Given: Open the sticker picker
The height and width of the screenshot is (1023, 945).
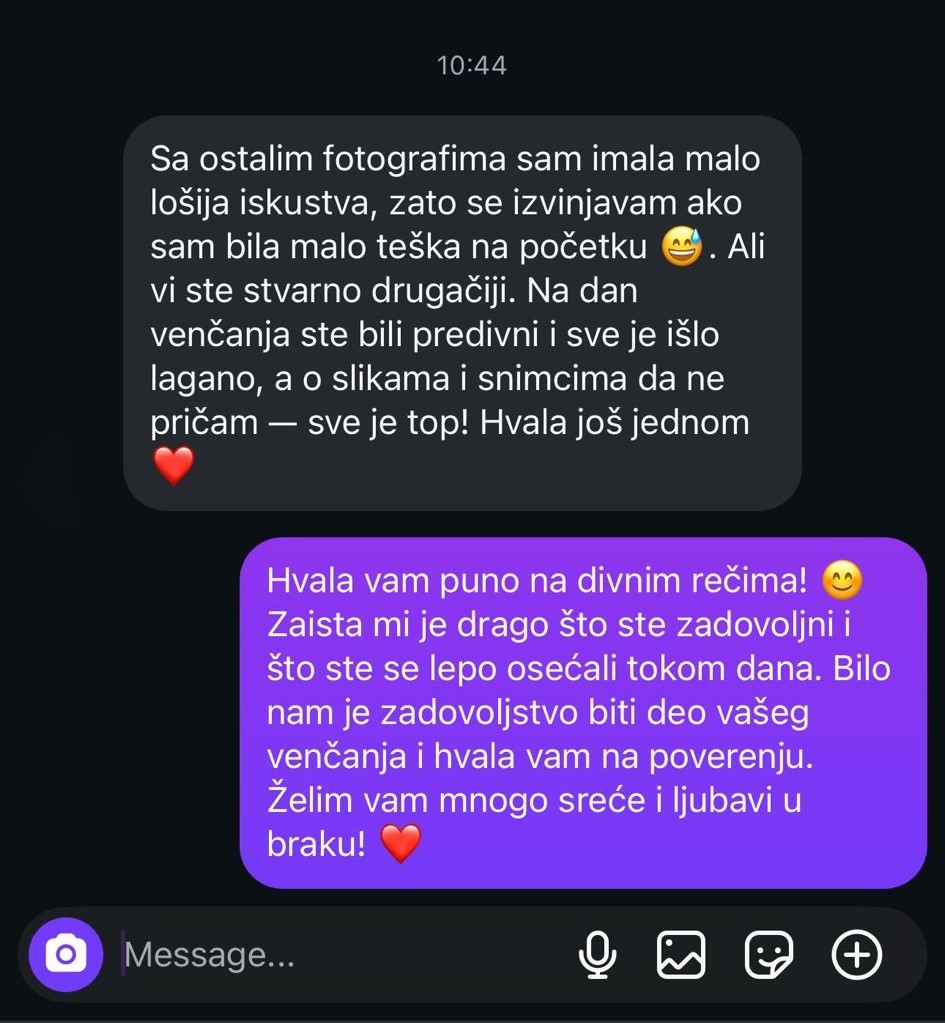Looking at the screenshot, I should pos(769,955).
